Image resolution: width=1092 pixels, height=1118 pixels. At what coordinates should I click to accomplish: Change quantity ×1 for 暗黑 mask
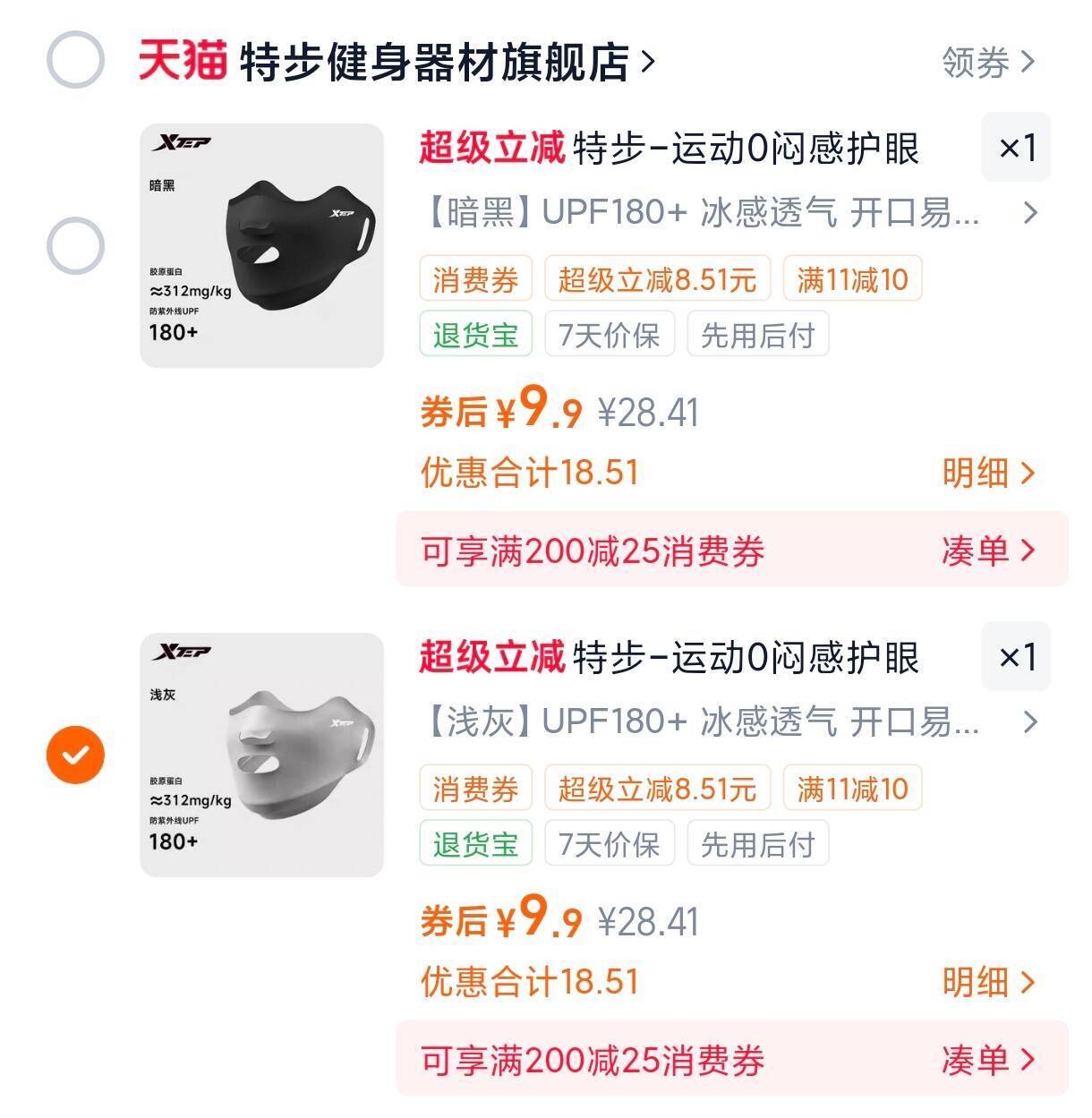point(1016,148)
